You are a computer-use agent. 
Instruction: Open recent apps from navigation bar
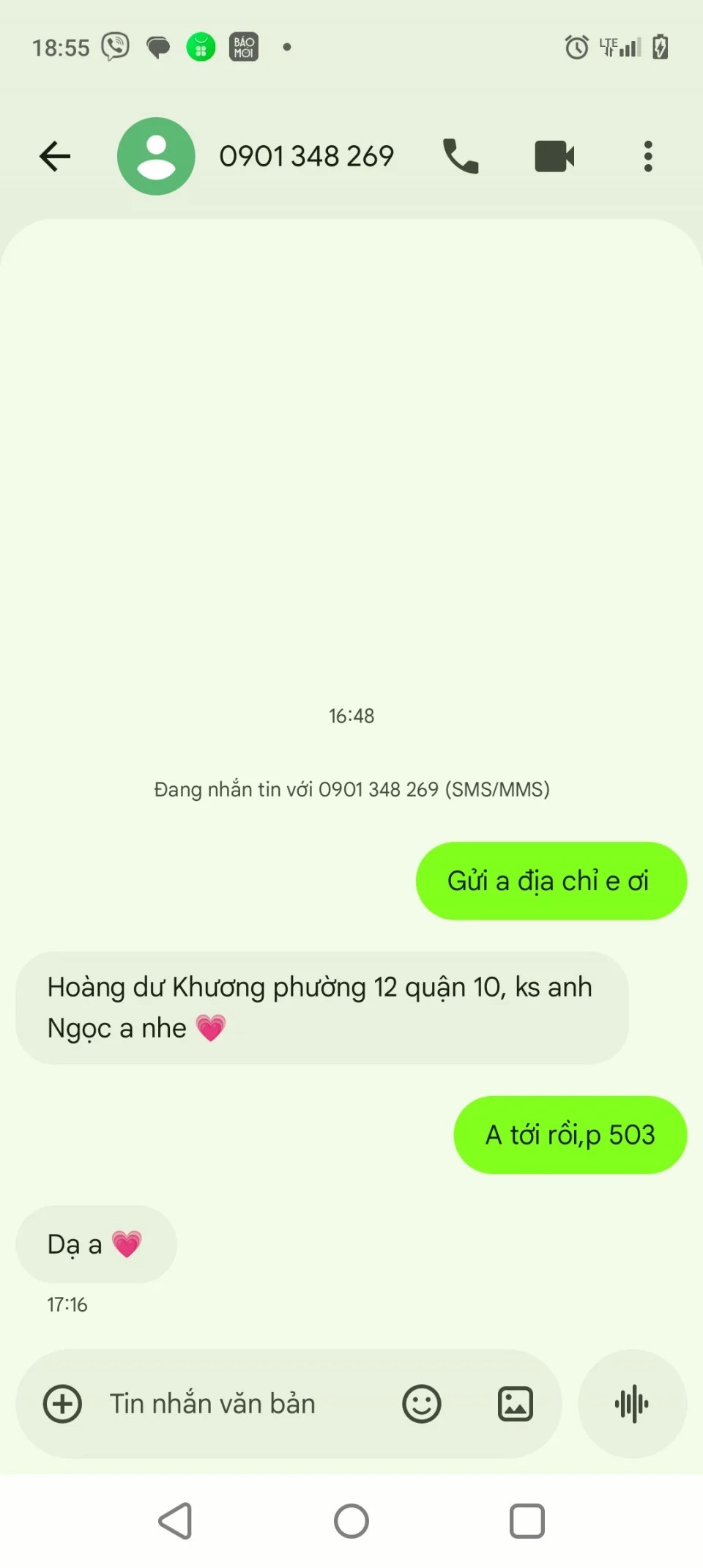point(527,1522)
